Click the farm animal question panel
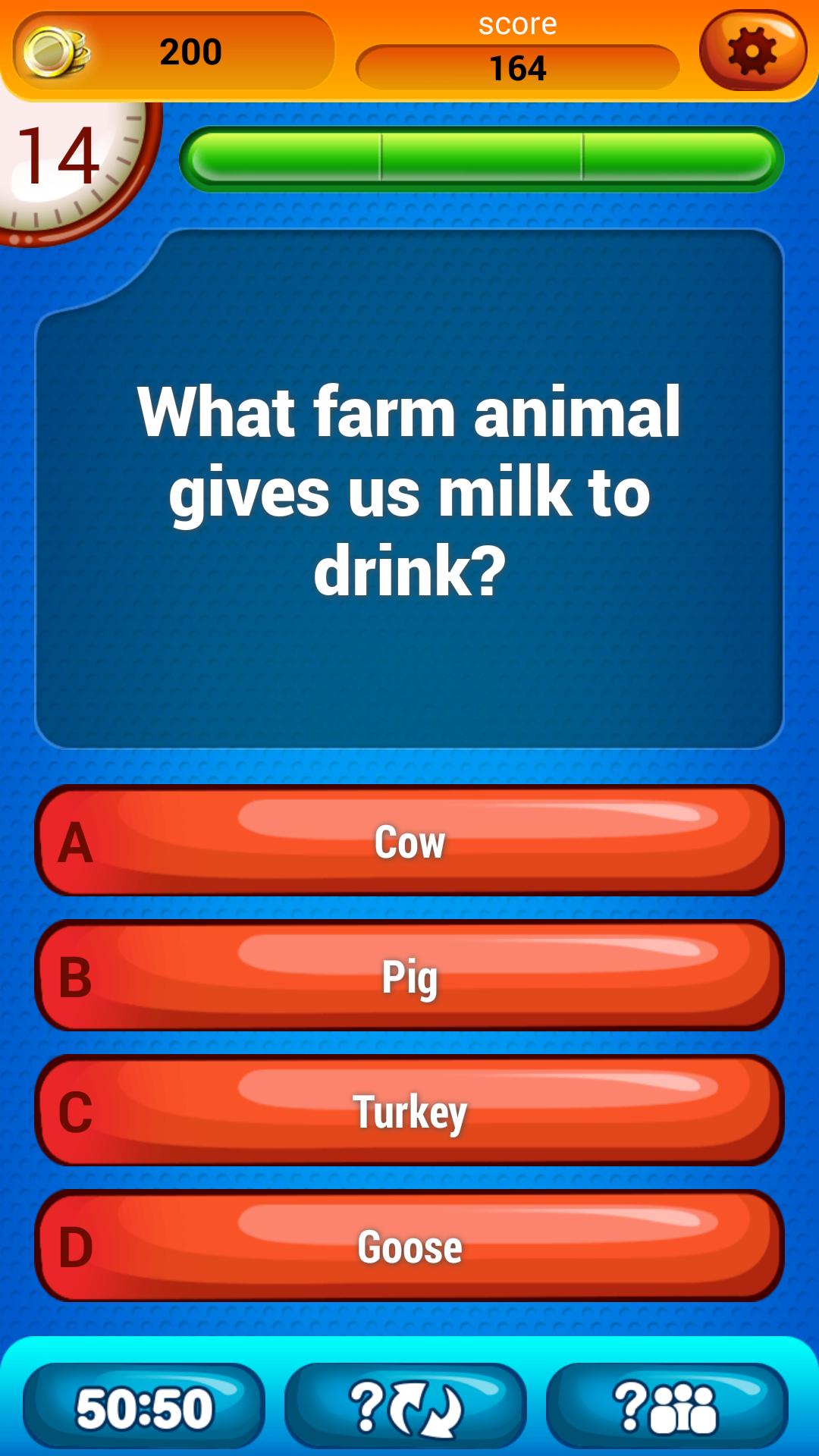Screen dimensions: 819x1456 point(409,489)
